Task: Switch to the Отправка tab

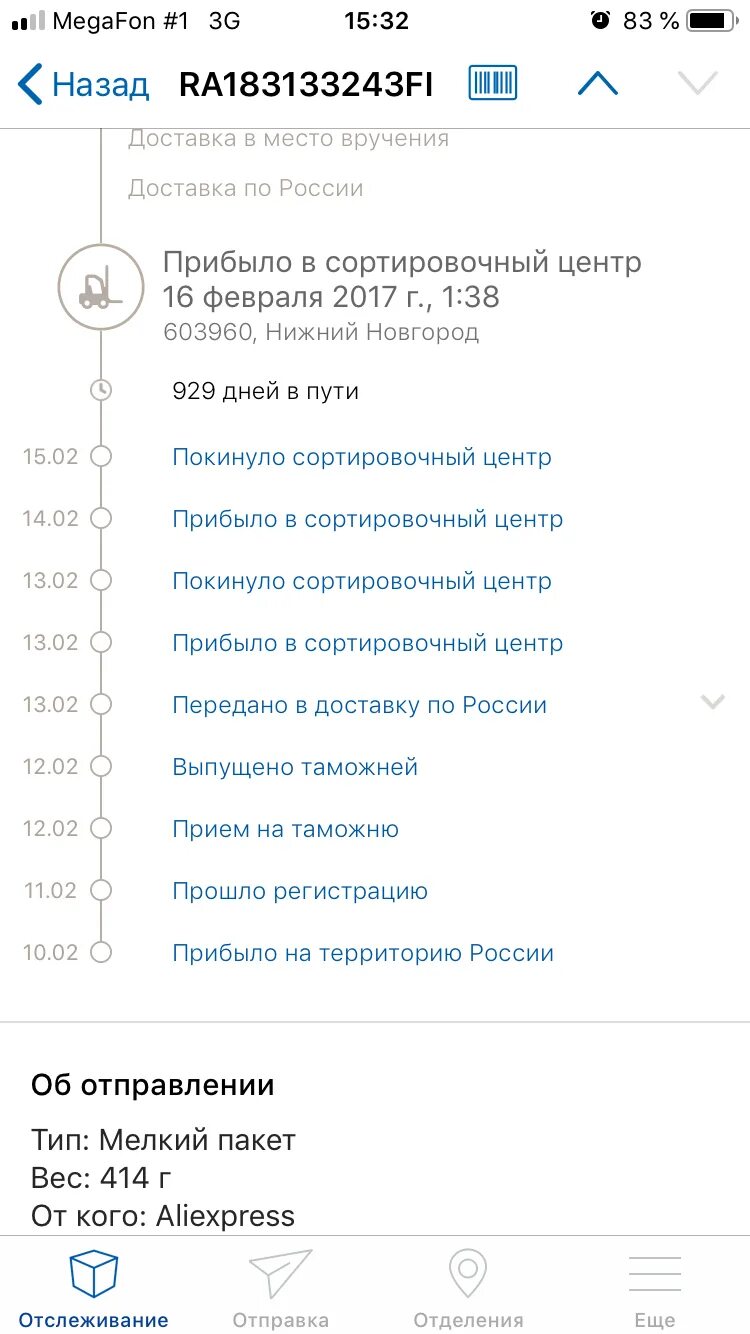Action: click(281, 1288)
